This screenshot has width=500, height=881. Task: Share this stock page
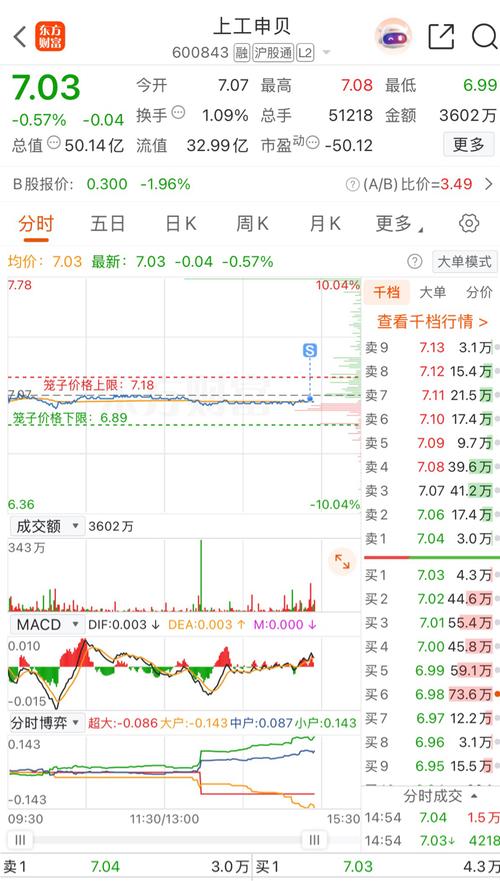(x=441, y=37)
